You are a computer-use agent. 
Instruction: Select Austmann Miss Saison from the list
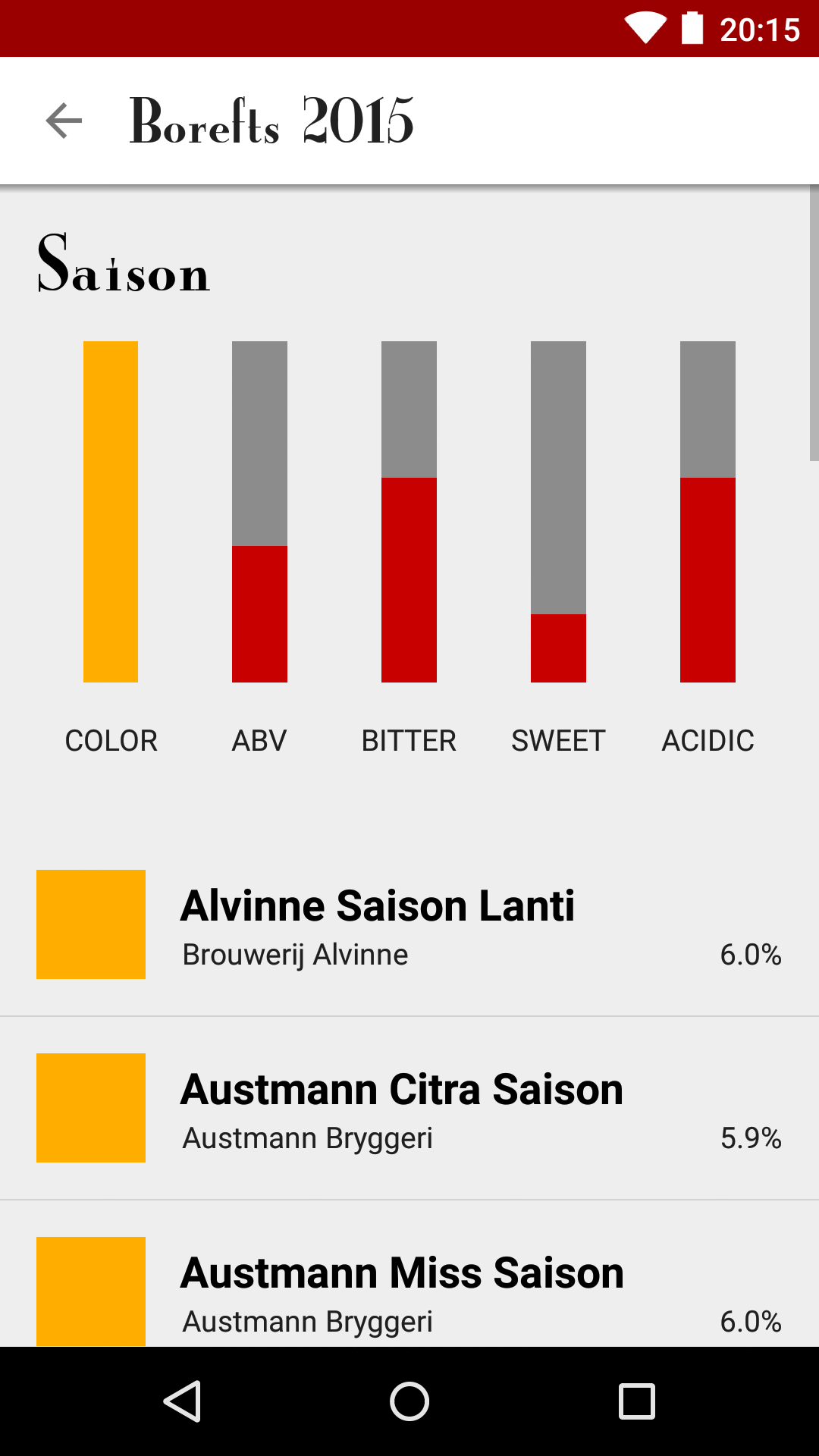pyautogui.click(x=409, y=1274)
